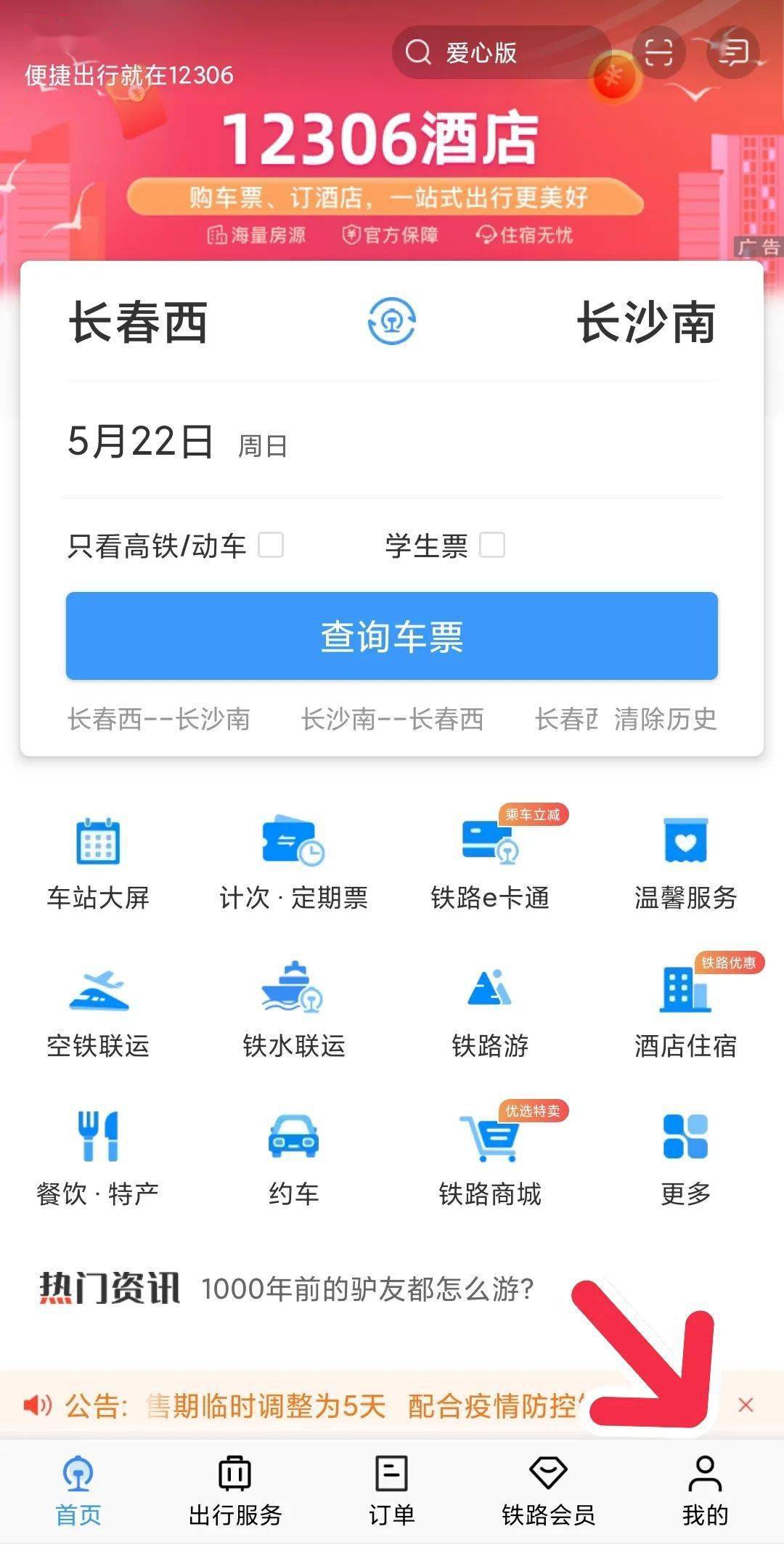The width and height of the screenshot is (784, 1553).
Task: Swap departure and arrival stations
Action: (x=391, y=322)
